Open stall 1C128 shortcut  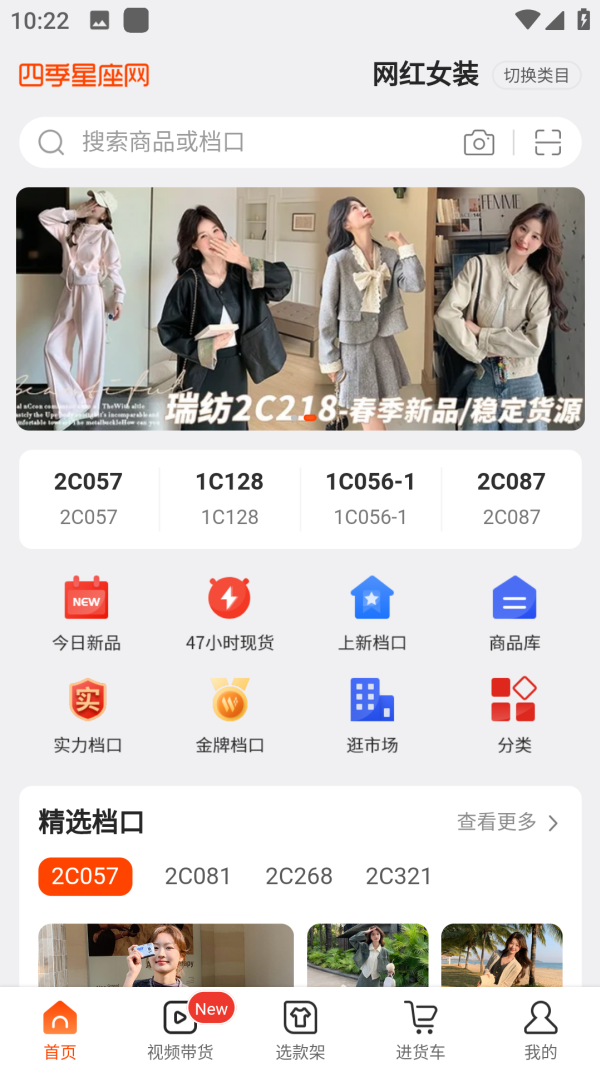[229, 498]
